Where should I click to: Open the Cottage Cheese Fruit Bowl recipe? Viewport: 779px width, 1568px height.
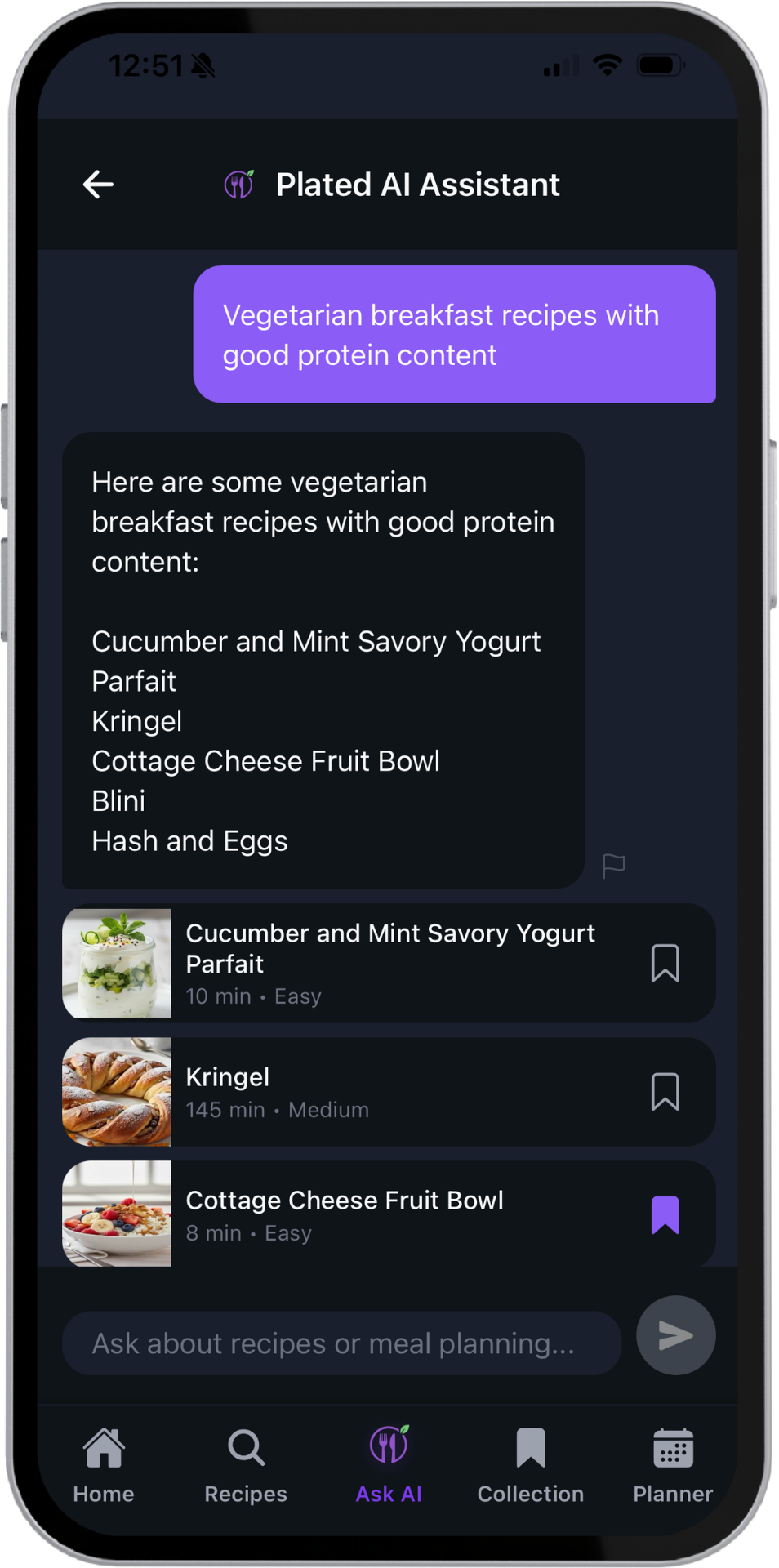click(x=367, y=1214)
